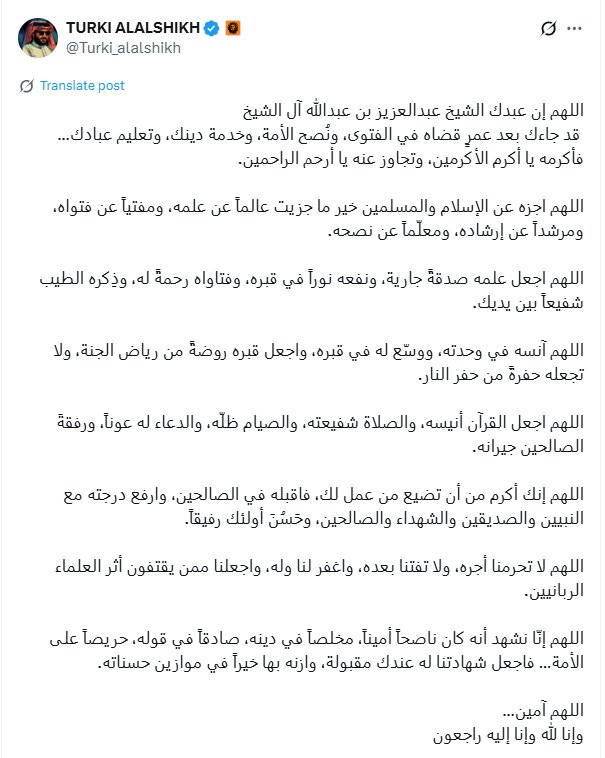Open the @Turki_alalshikh handle link

124,48
